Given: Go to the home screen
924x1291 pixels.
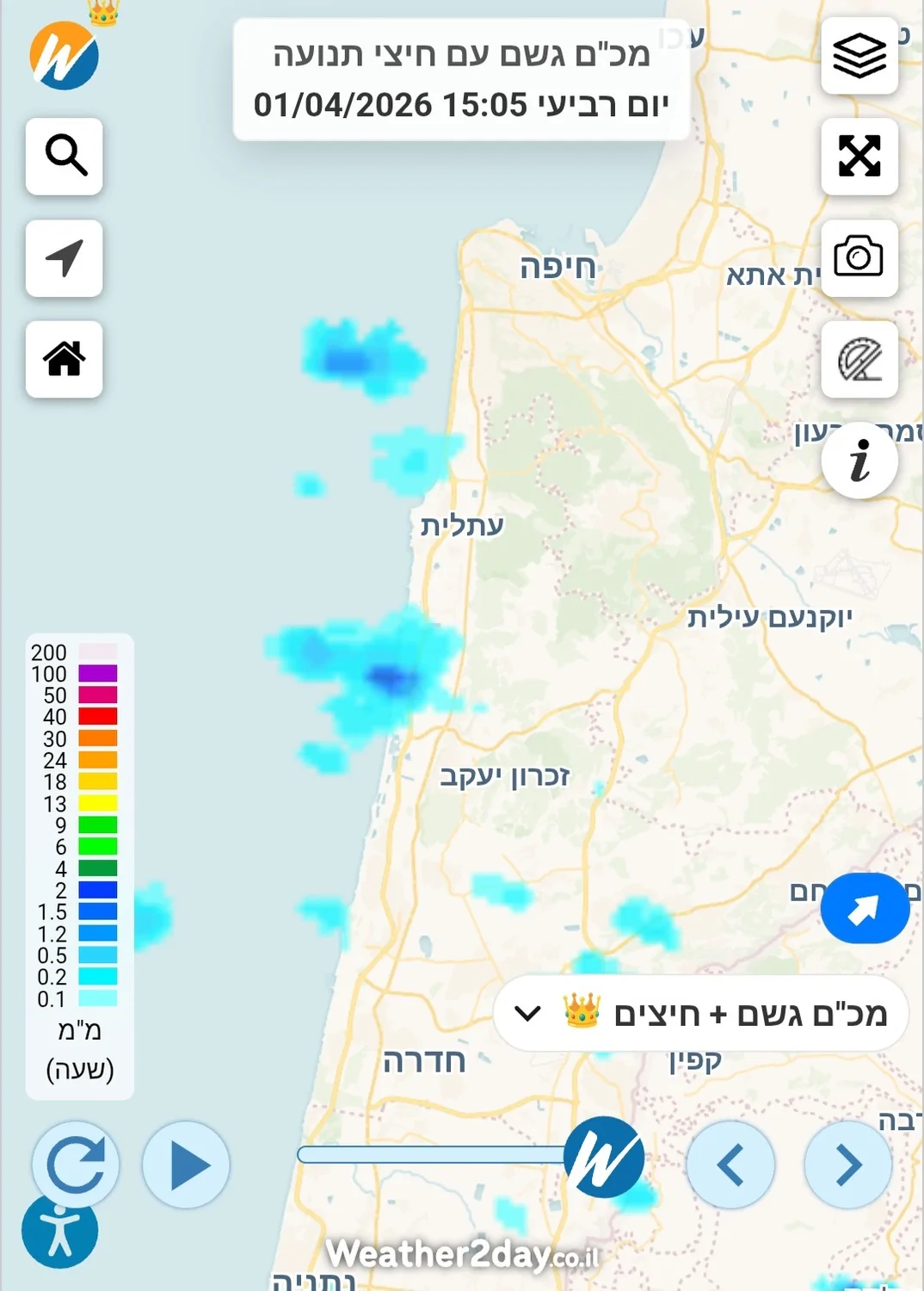Looking at the screenshot, I should [x=65, y=359].
